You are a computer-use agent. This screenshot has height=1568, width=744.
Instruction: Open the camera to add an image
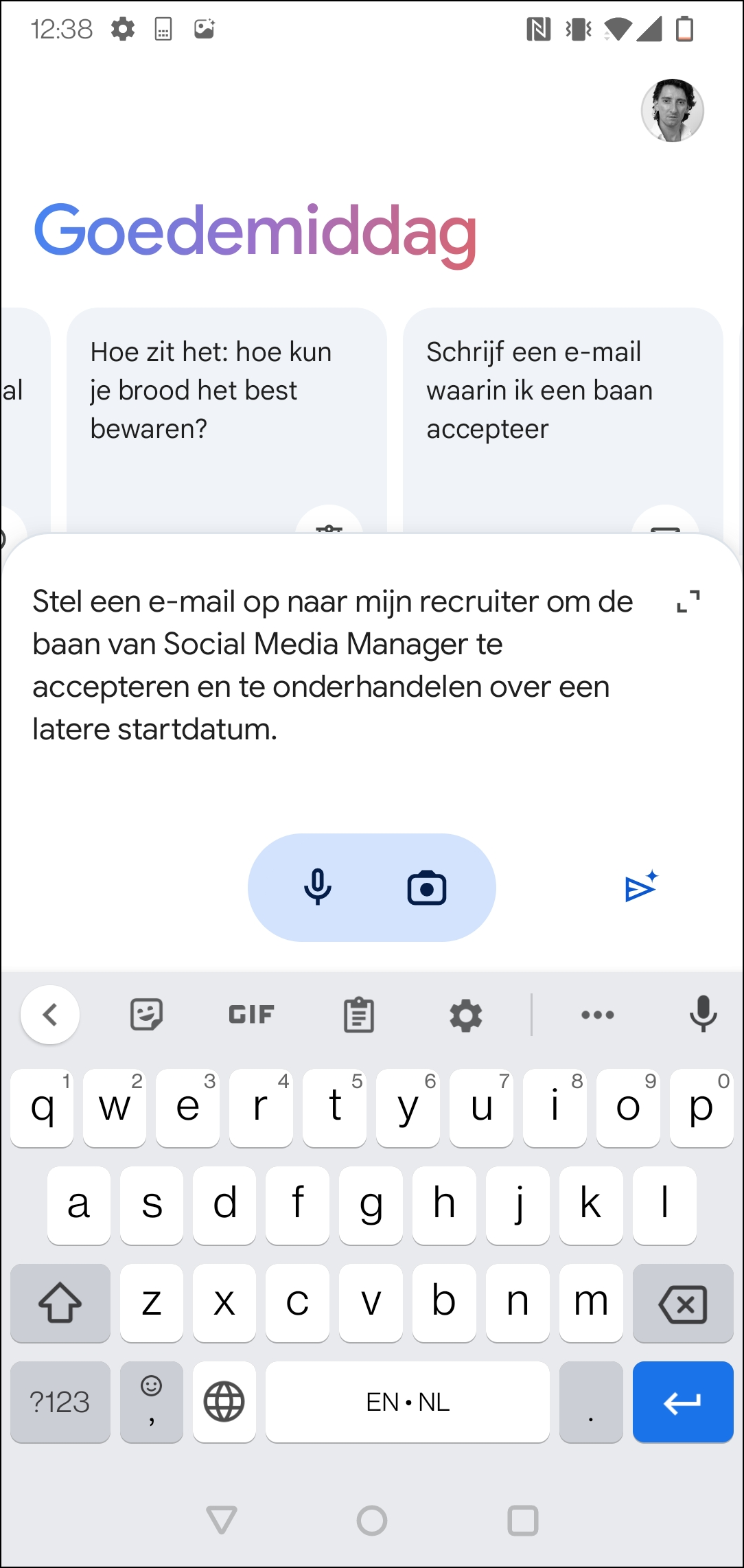point(426,888)
